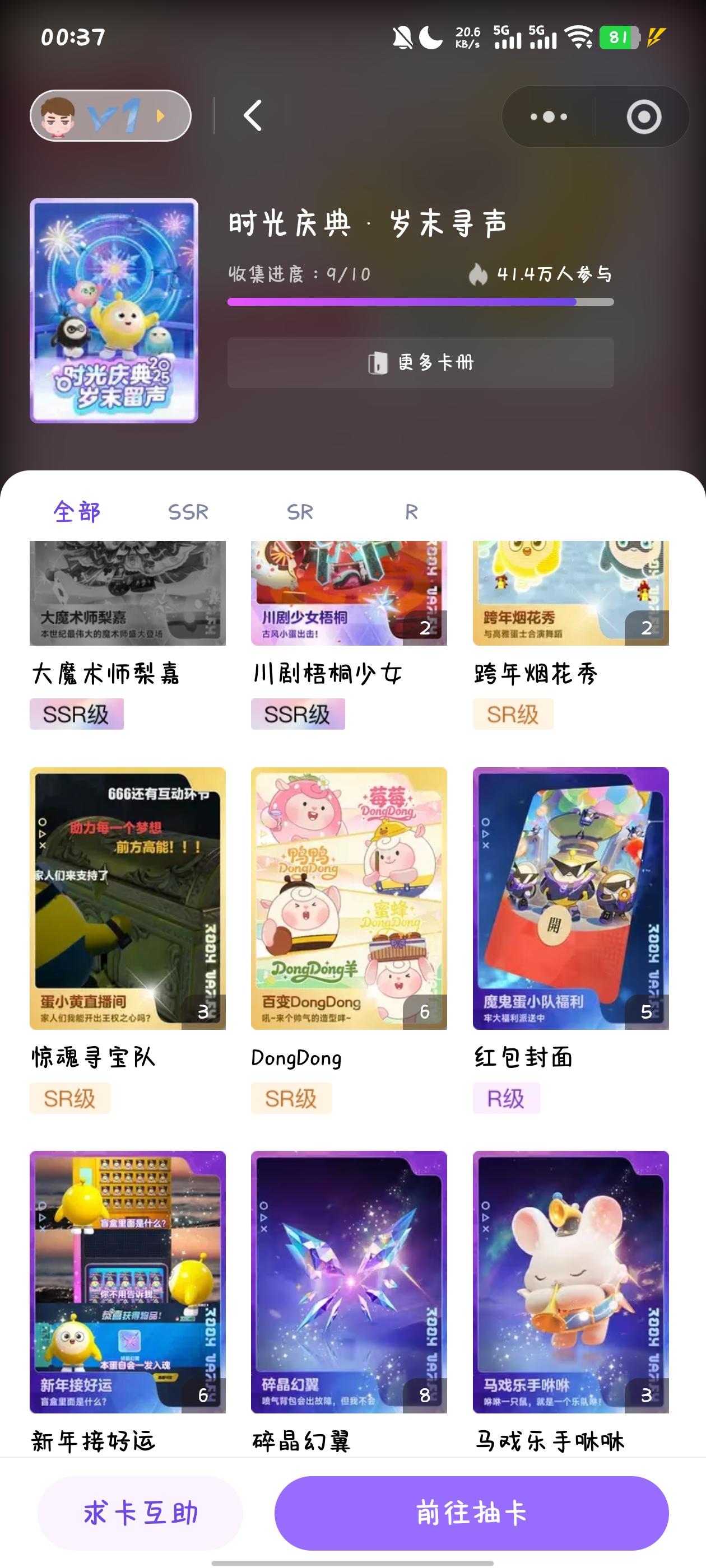Screen dimensions: 706x1568
Task: Open the 跨年烟花秀 card
Action: point(571,594)
